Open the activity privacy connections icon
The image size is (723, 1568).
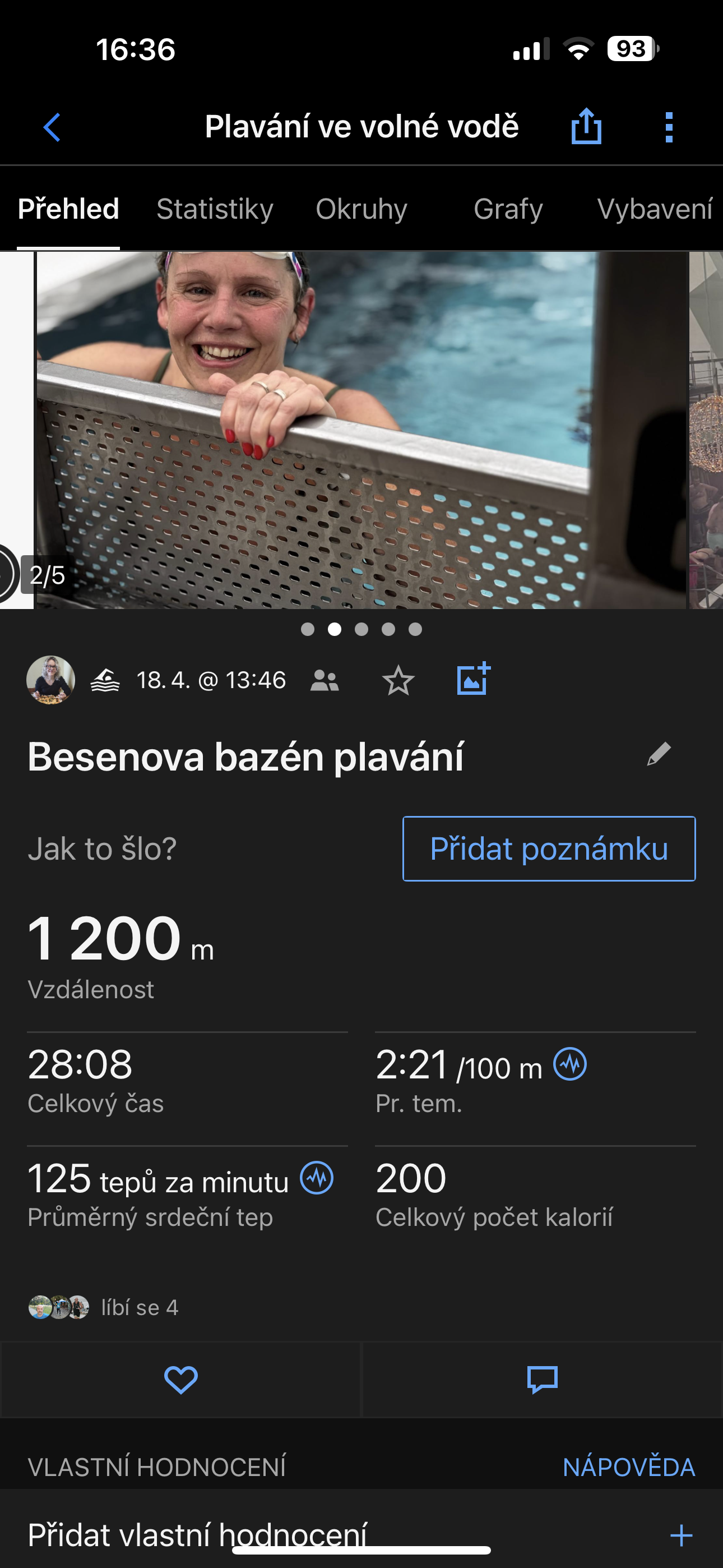325,680
